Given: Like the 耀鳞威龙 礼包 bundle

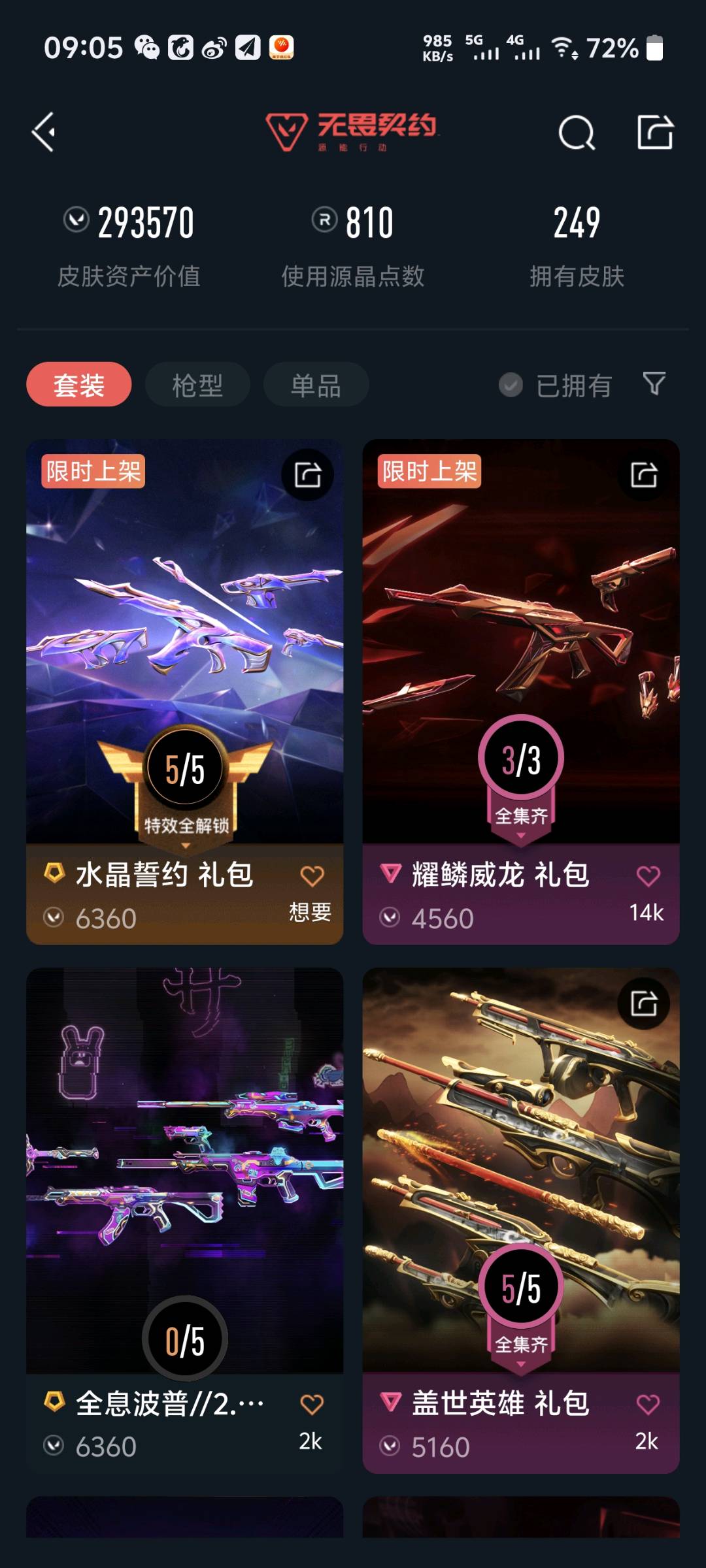Looking at the screenshot, I should (648, 876).
